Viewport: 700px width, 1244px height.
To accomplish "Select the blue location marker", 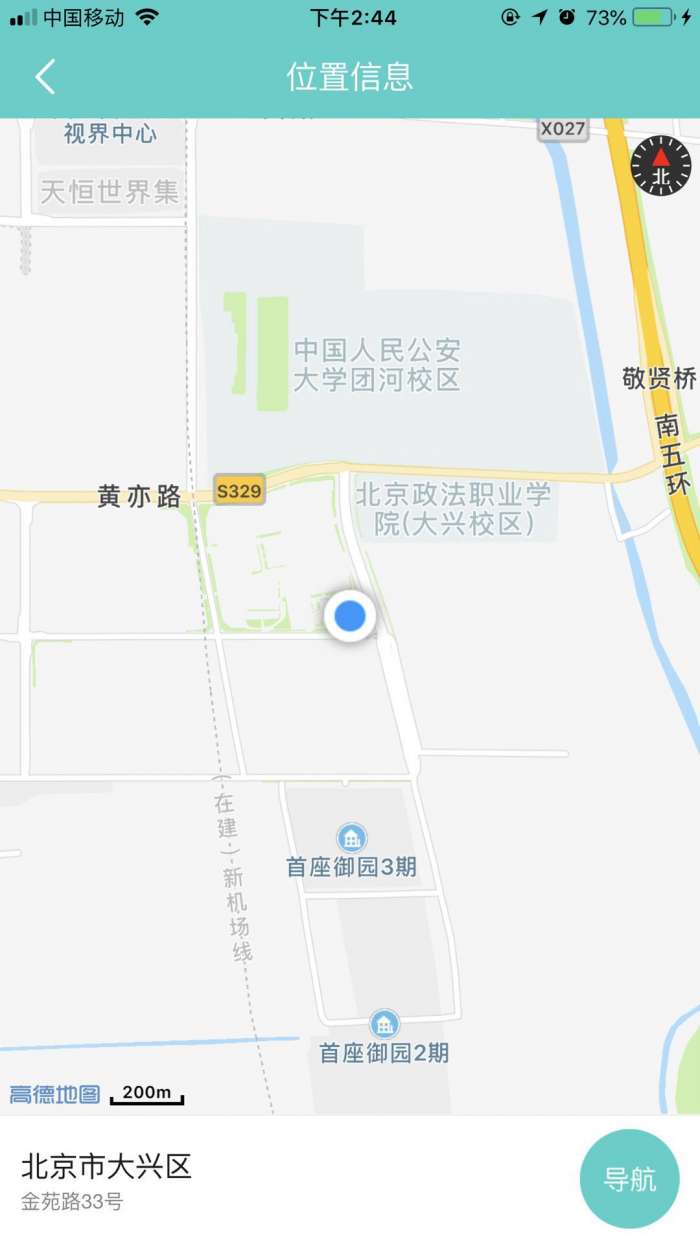I will [350, 616].
